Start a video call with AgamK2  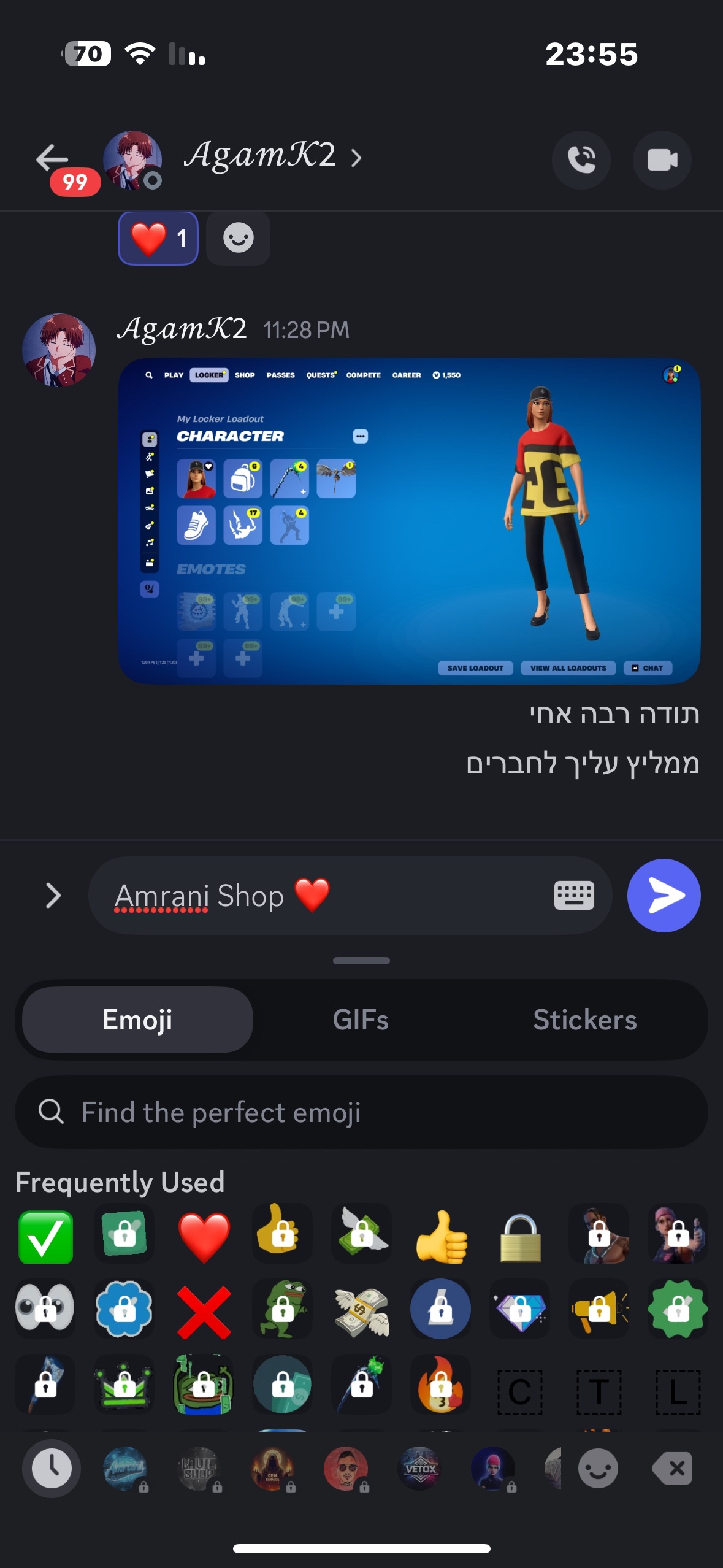[x=662, y=160]
